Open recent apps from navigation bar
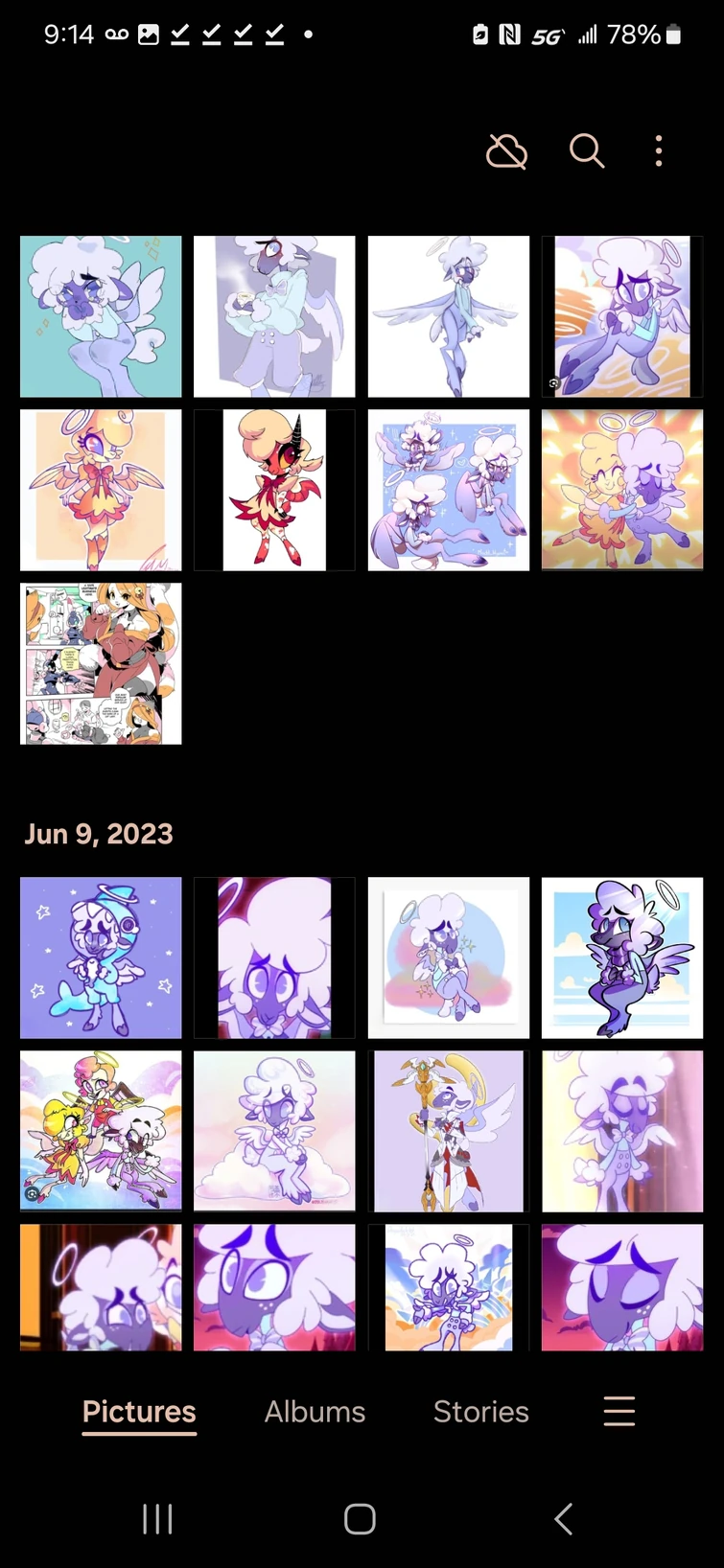 pos(157,1518)
